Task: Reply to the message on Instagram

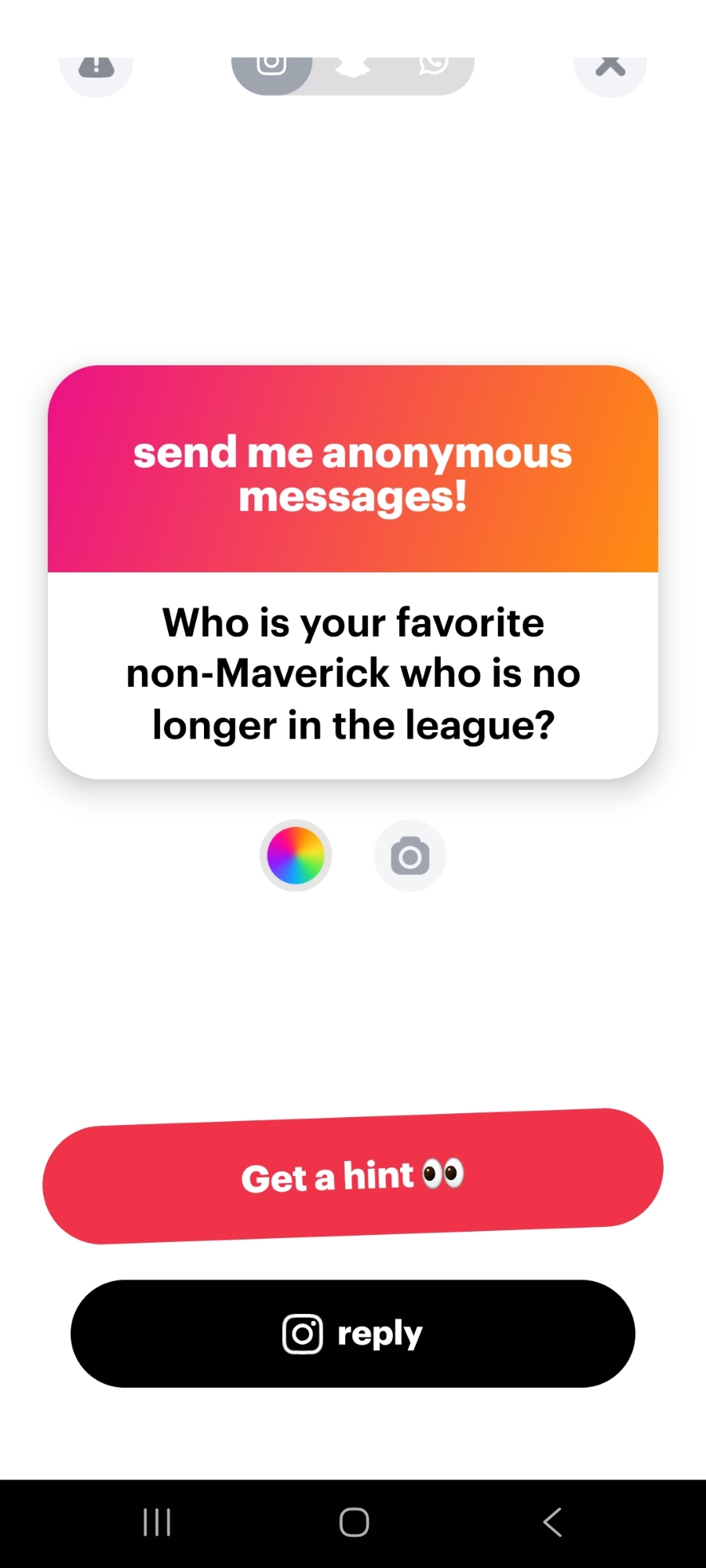Action: [353, 1334]
